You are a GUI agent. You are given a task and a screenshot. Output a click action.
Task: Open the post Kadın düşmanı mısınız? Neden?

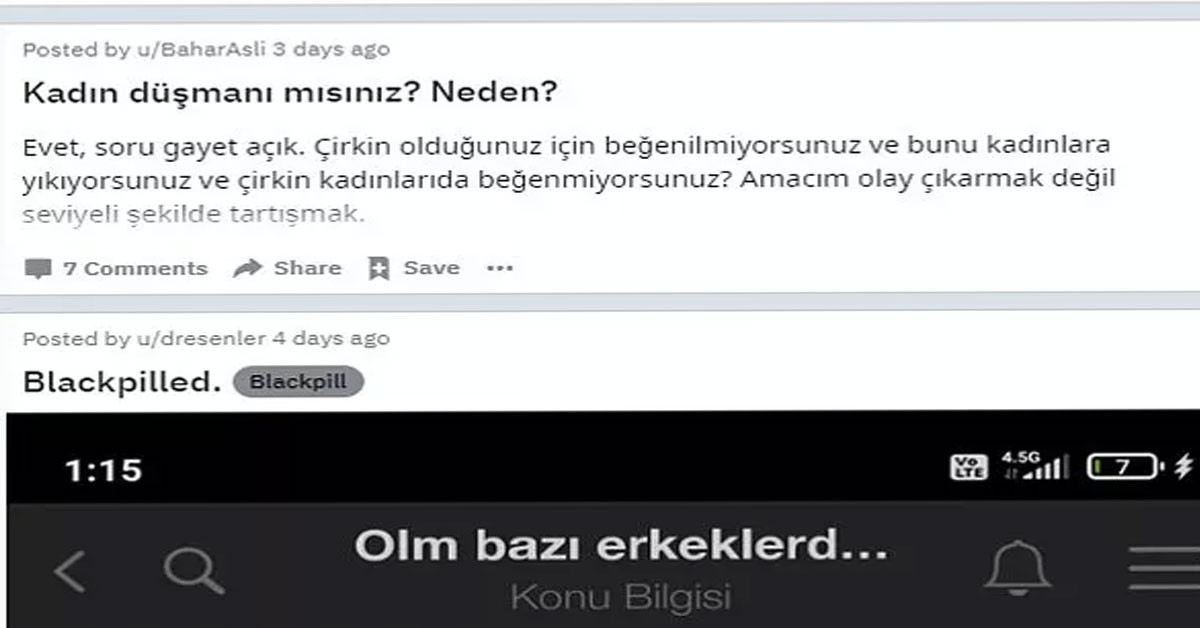290,93
